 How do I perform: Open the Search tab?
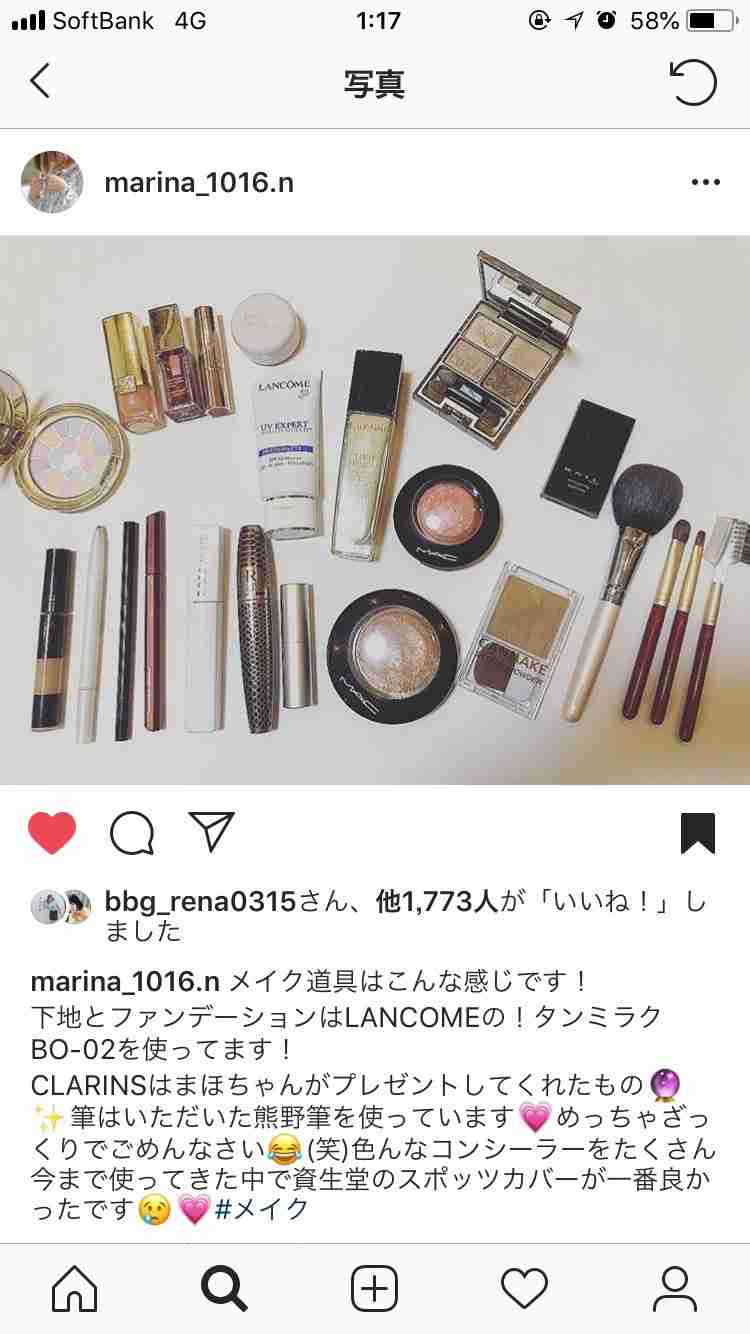pyautogui.click(x=224, y=1288)
